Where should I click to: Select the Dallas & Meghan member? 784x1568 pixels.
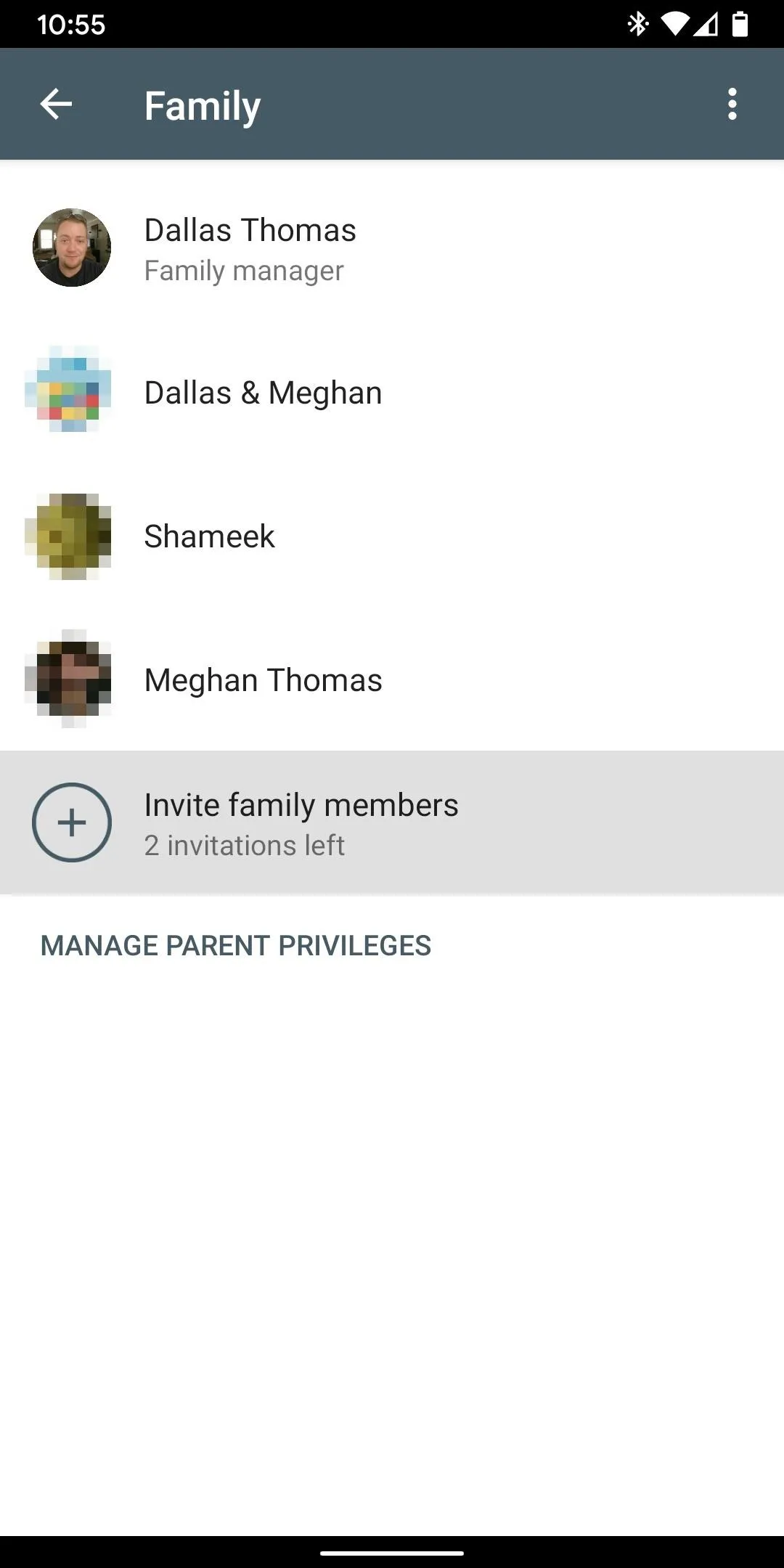pyautogui.click(x=392, y=392)
